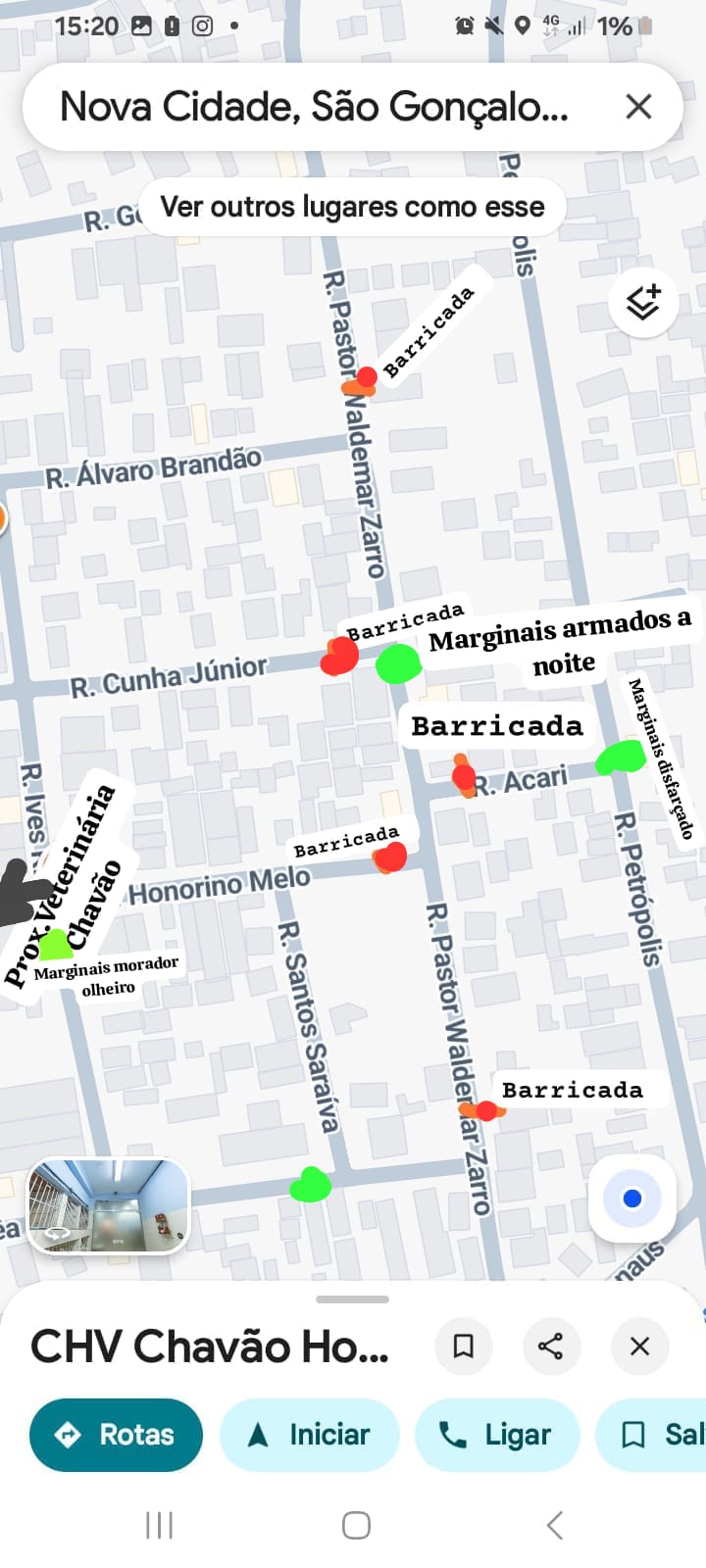This screenshot has width=706, height=1568.
Task: Close the CHV Chavão place card
Action: tap(639, 1346)
